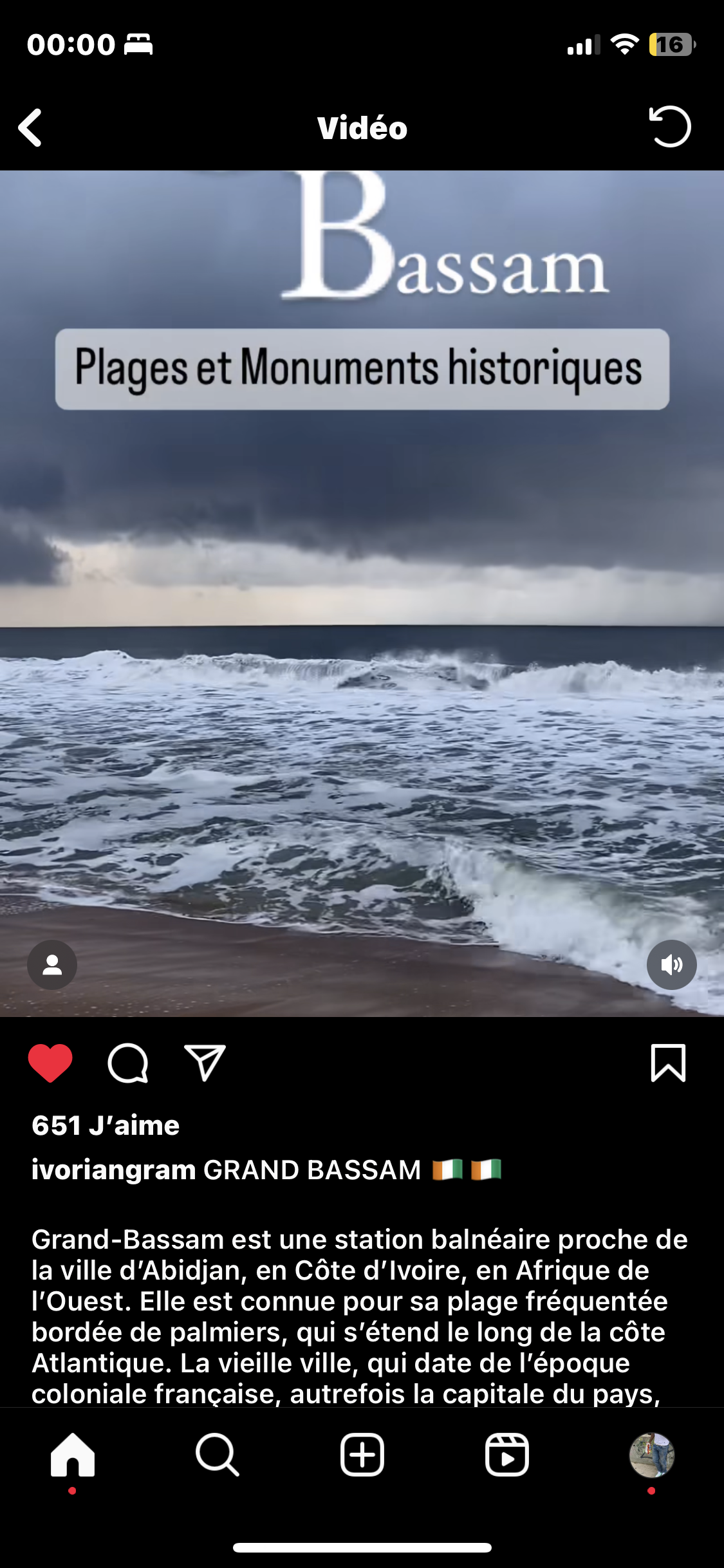Share the post with the paper plane icon
The height and width of the screenshot is (1568, 724).
pyautogui.click(x=205, y=1063)
